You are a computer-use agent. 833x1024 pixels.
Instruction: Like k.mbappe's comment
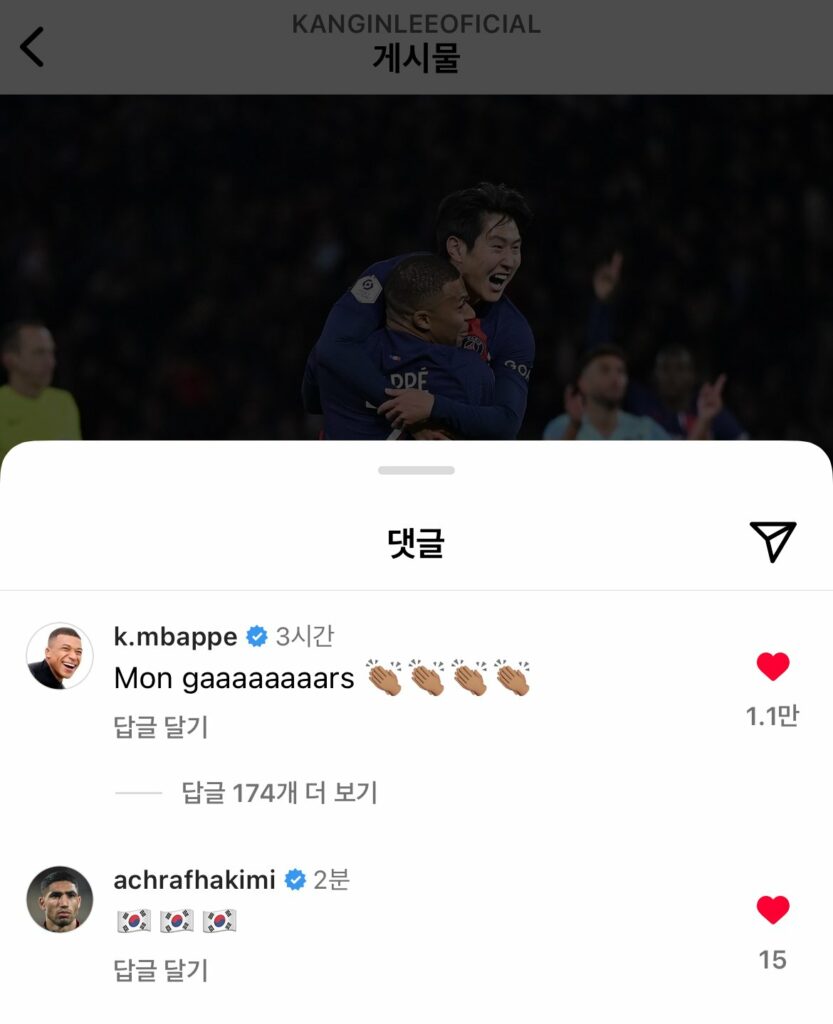pos(772,667)
